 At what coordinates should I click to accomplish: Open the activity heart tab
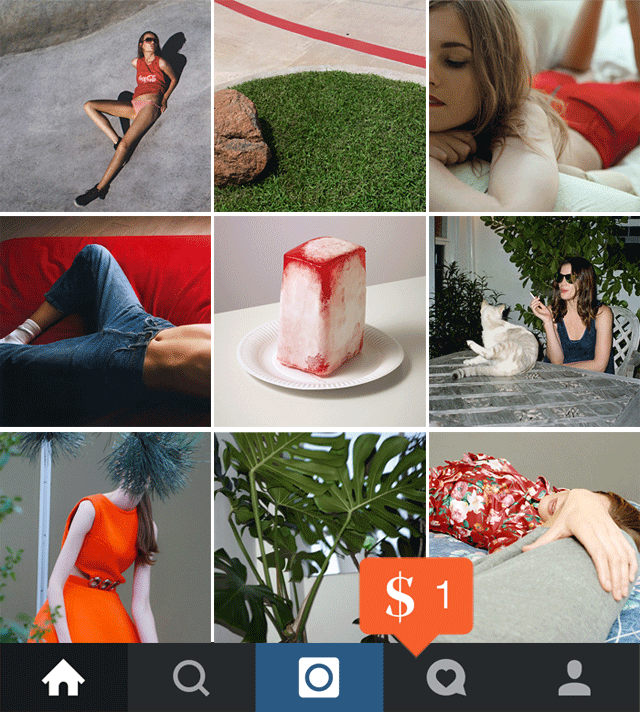point(446,679)
